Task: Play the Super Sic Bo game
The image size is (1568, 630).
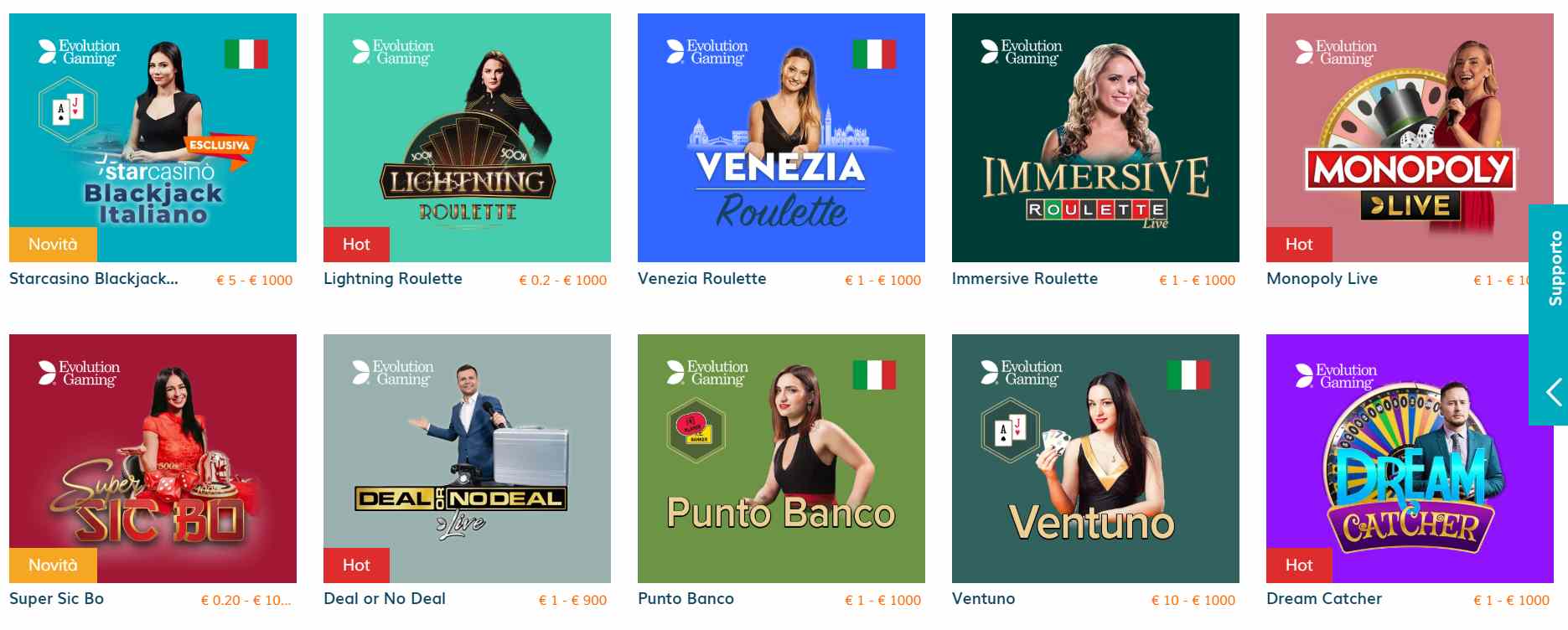Action: coord(153,458)
